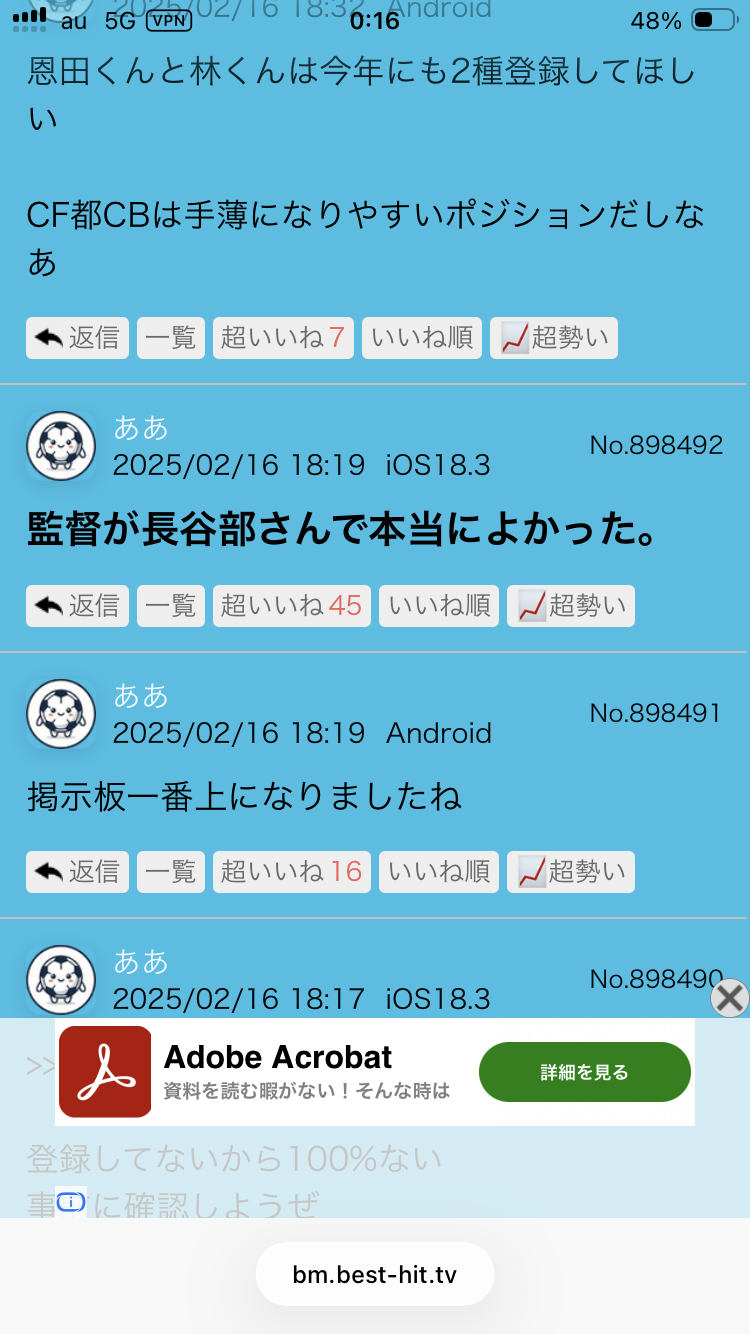
Task: Open the ad info icon
Action: (x=70, y=1203)
